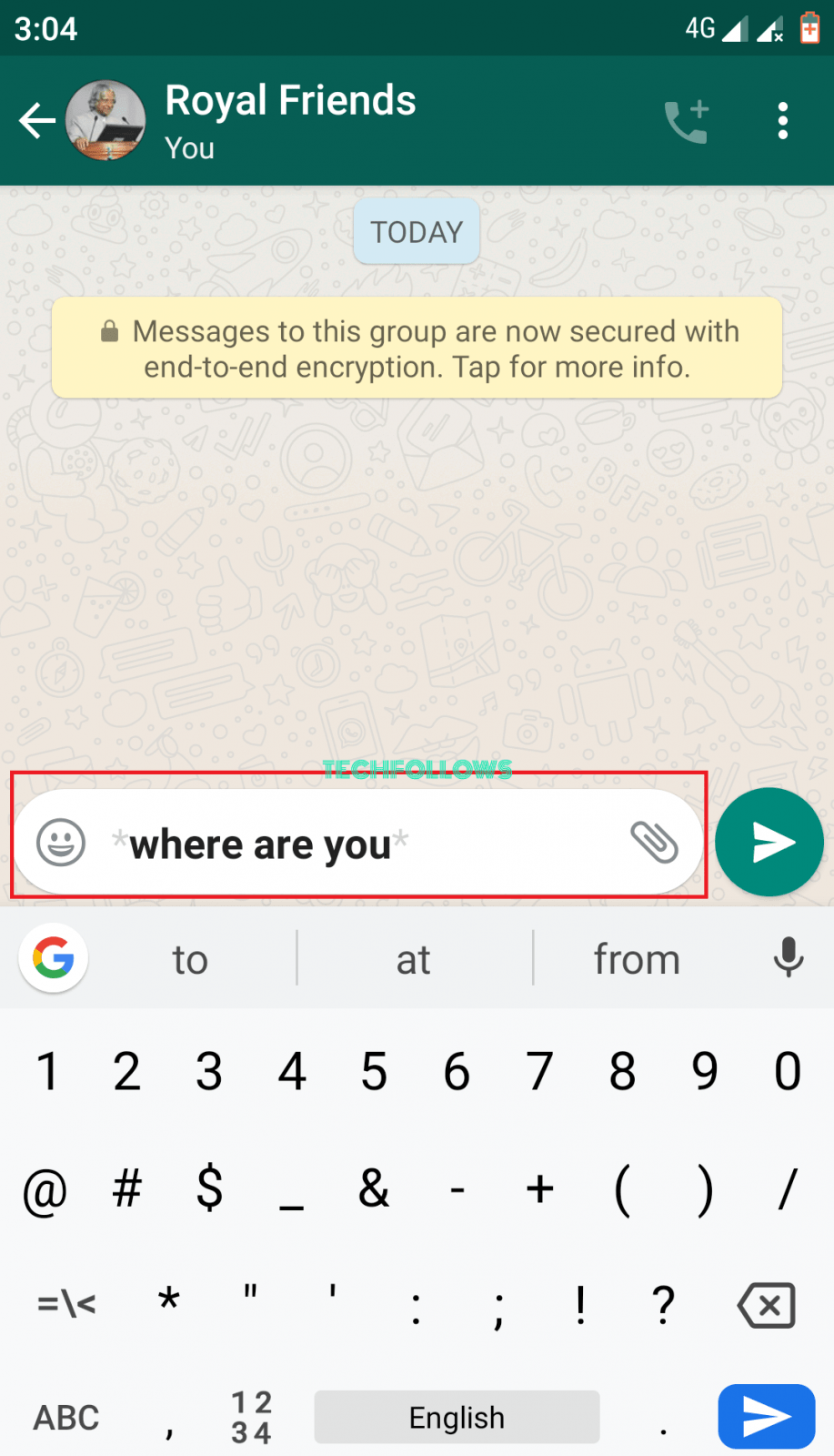Insert the suggested word "at"
The image size is (834, 1456).
414,959
